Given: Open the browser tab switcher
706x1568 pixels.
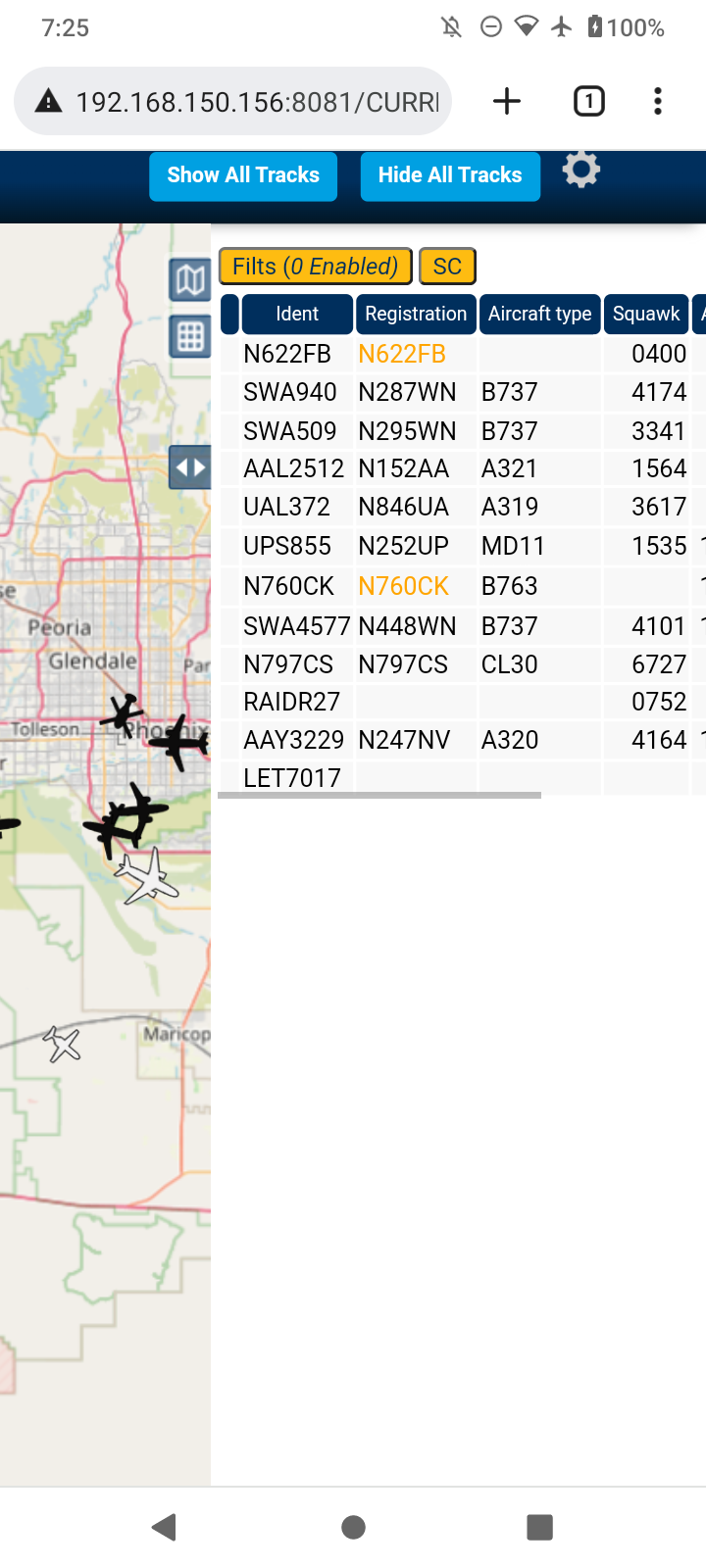Looking at the screenshot, I should point(588,101).
